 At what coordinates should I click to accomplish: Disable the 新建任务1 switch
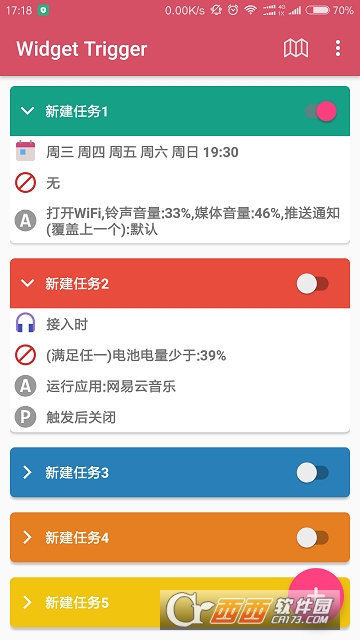coord(321,111)
